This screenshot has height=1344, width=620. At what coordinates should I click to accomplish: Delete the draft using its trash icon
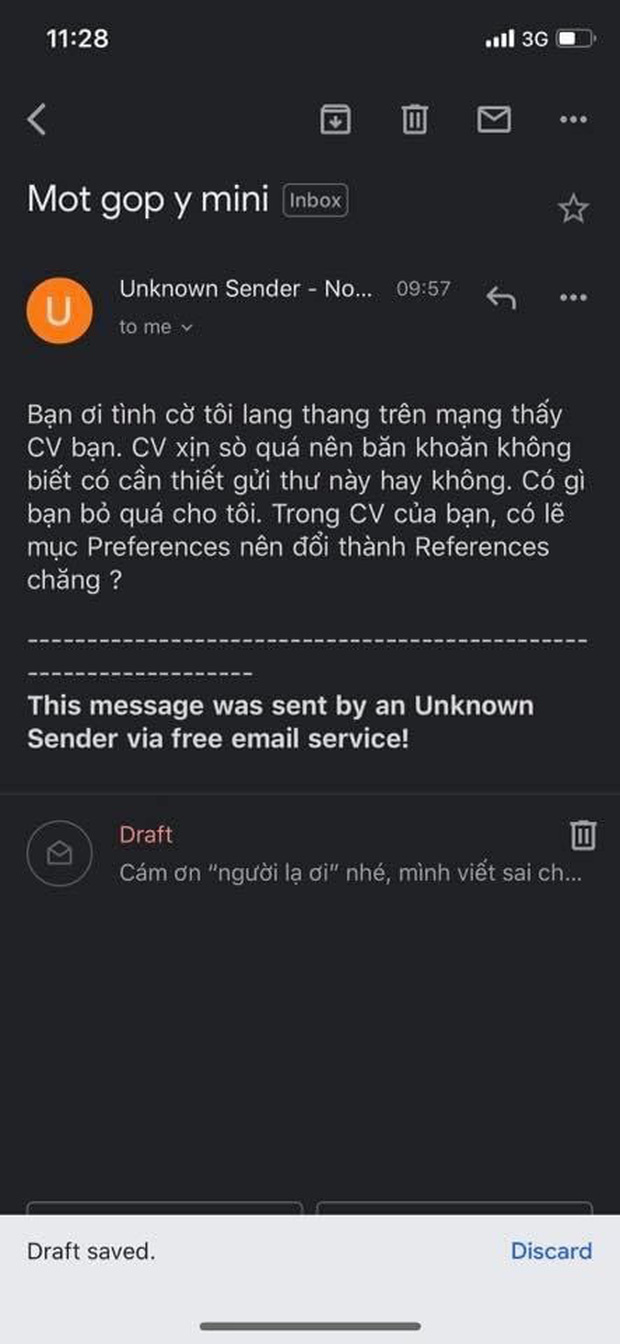point(582,835)
